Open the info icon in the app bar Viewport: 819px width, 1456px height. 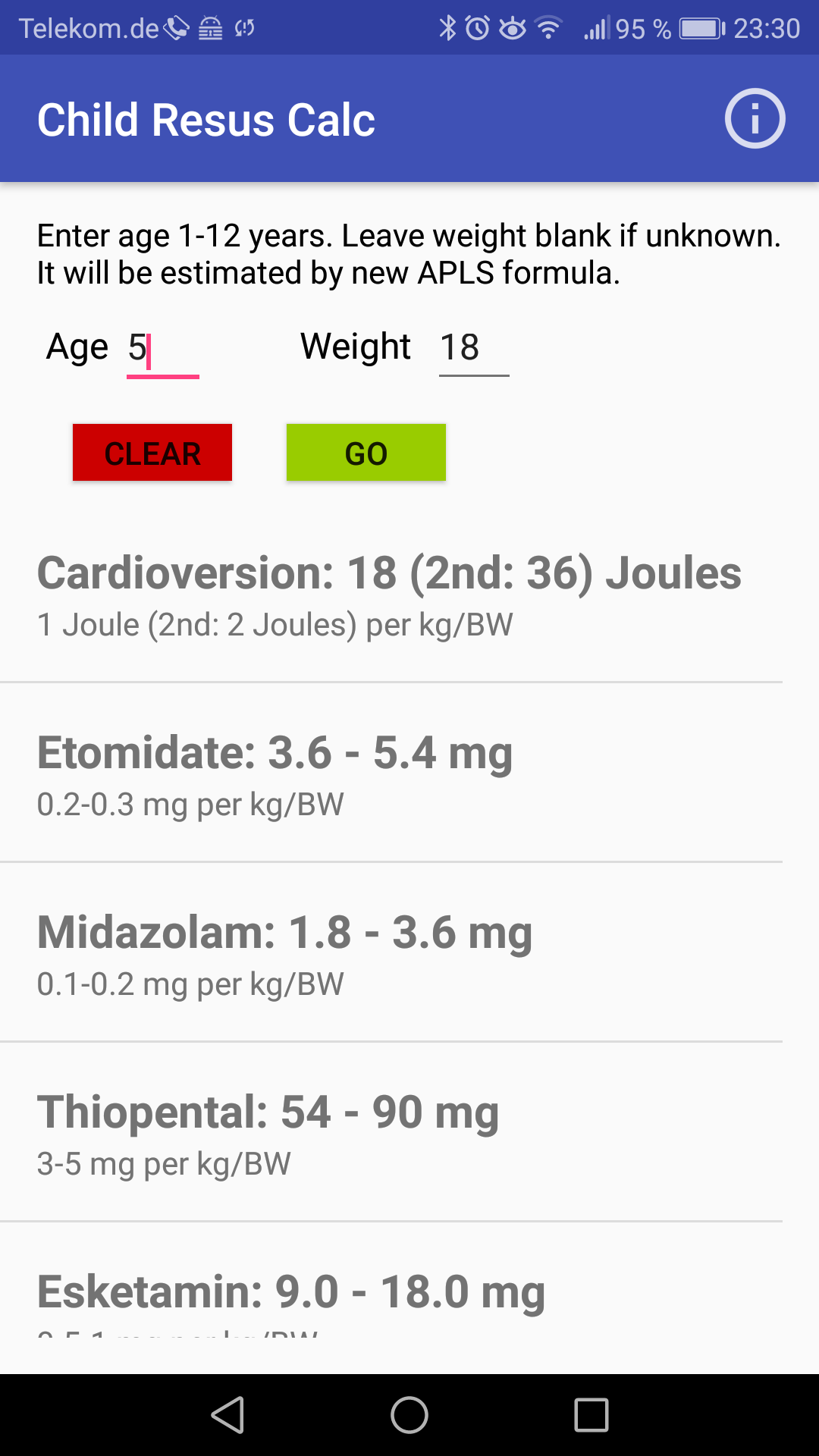tap(754, 119)
